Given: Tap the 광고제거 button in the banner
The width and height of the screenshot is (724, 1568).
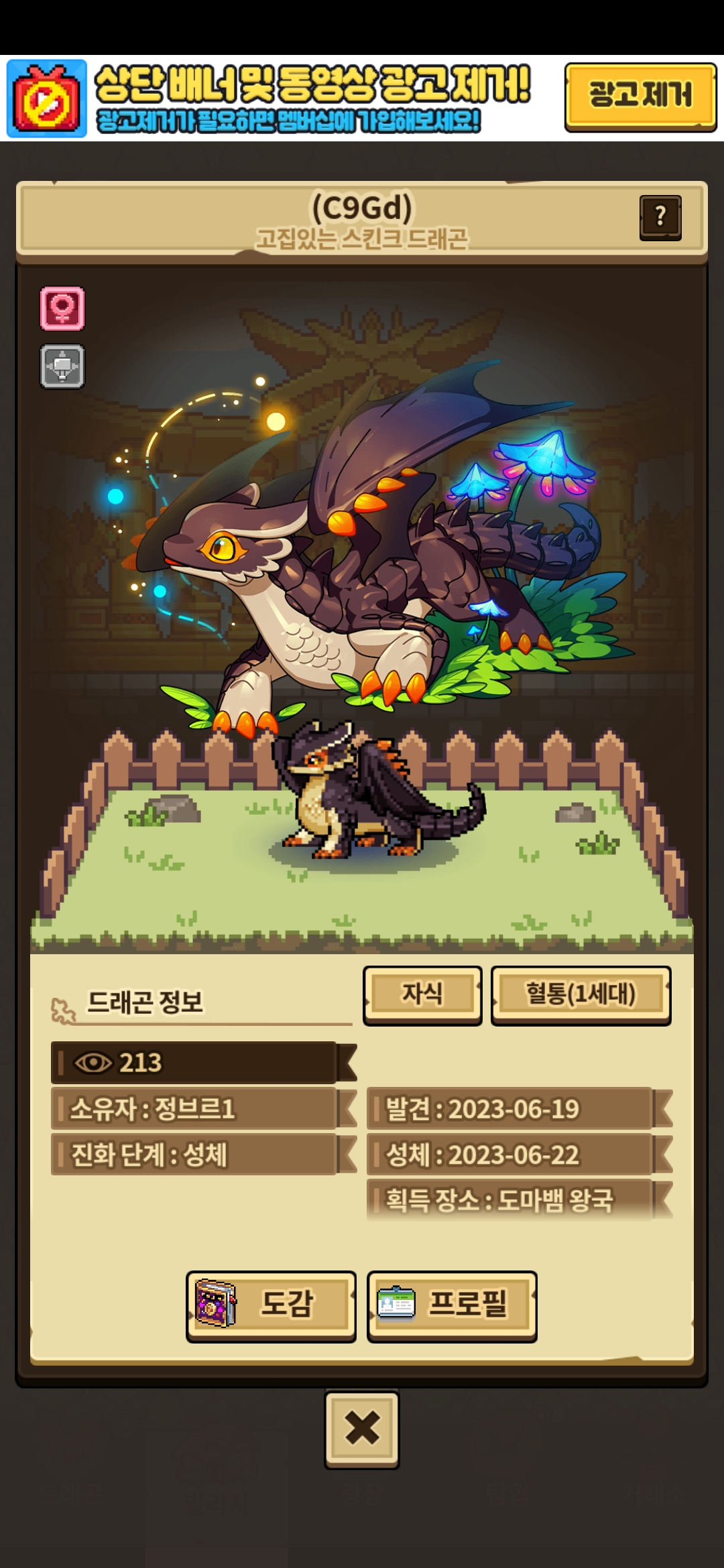Looking at the screenshot, I should pos(640,96).
